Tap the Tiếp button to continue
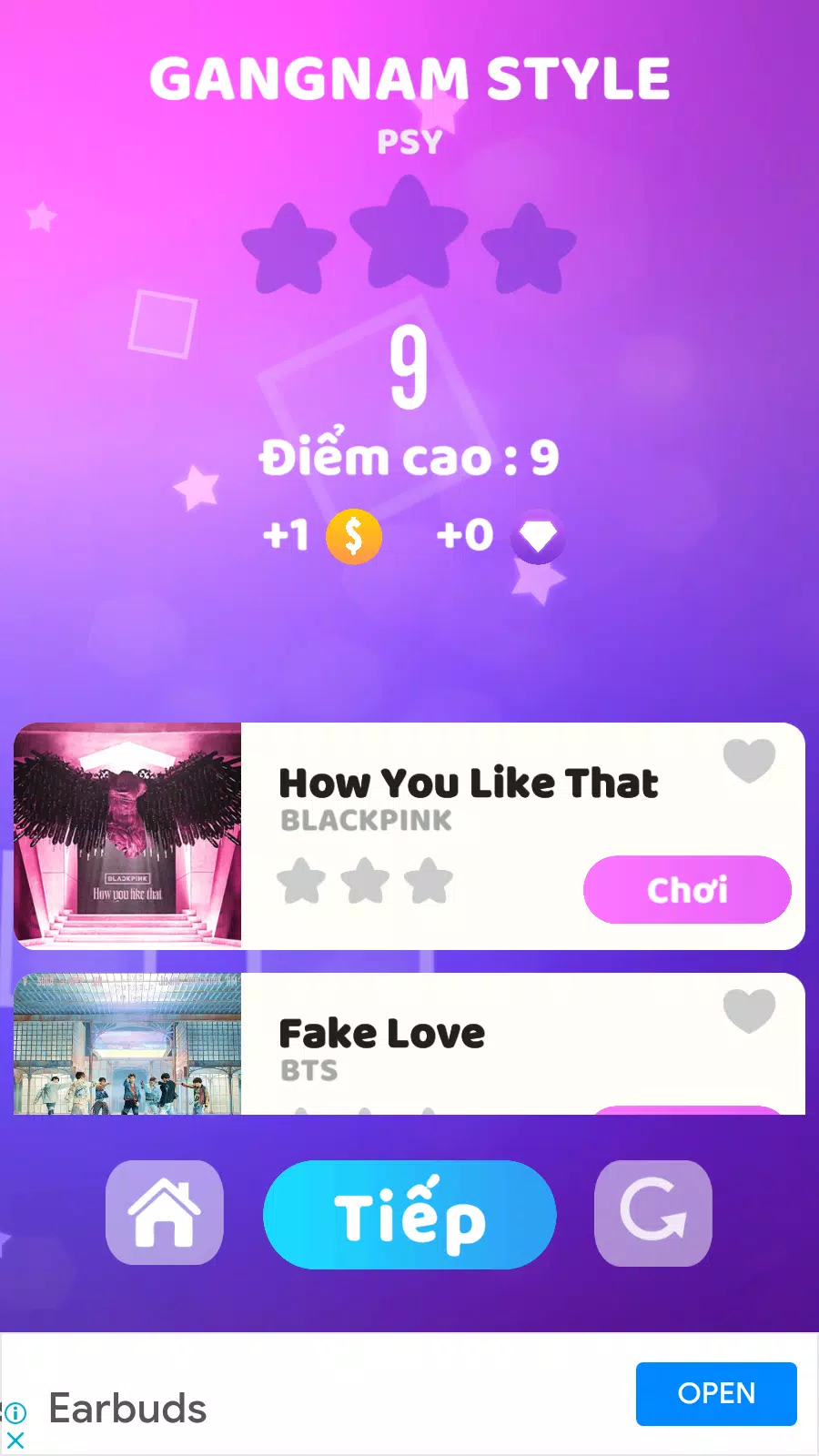The image size is (819, 1456). pyautogui.click(x=409, y=1215)
